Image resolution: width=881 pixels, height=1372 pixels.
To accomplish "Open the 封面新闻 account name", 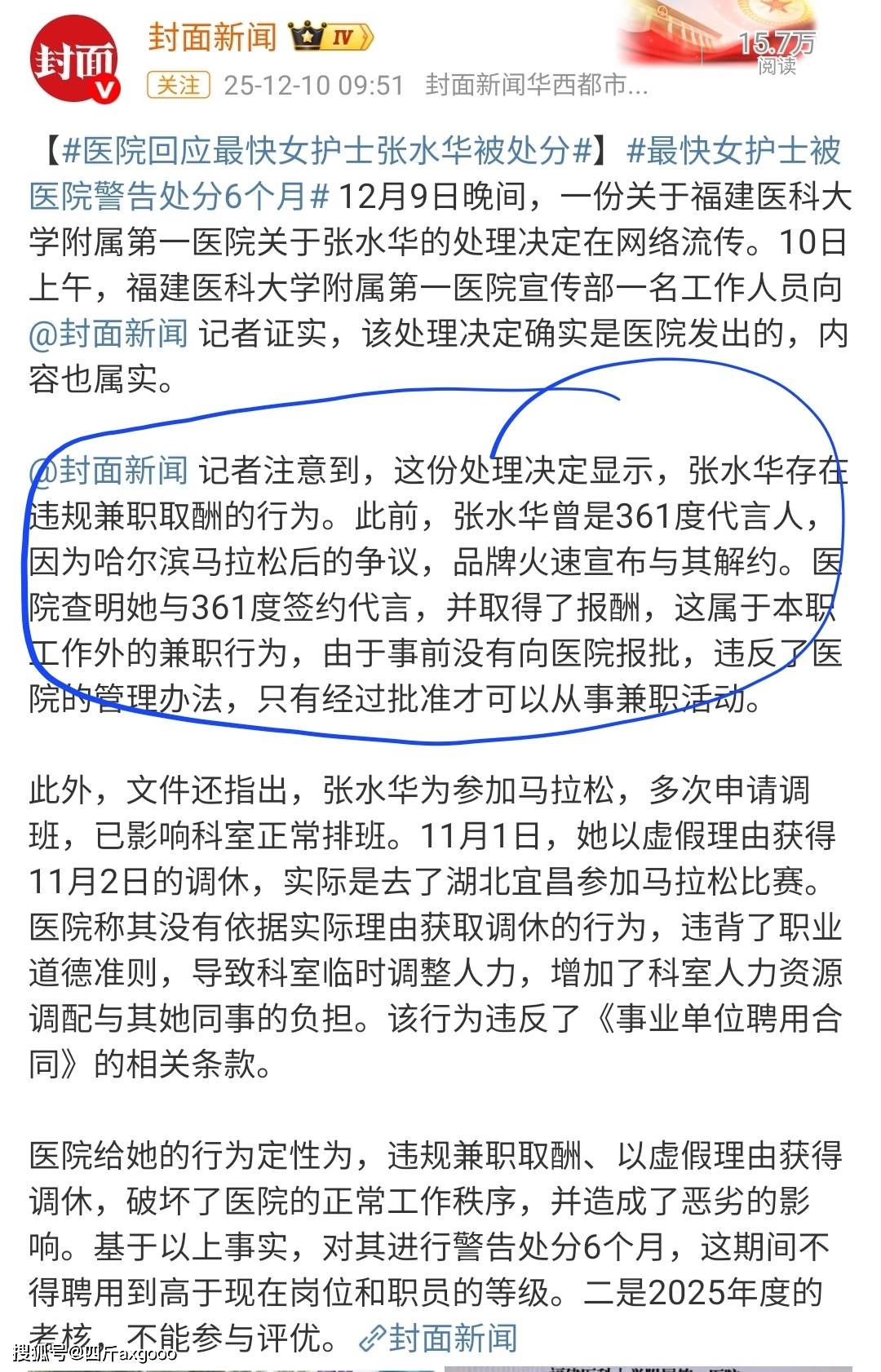I will (212, 38).
